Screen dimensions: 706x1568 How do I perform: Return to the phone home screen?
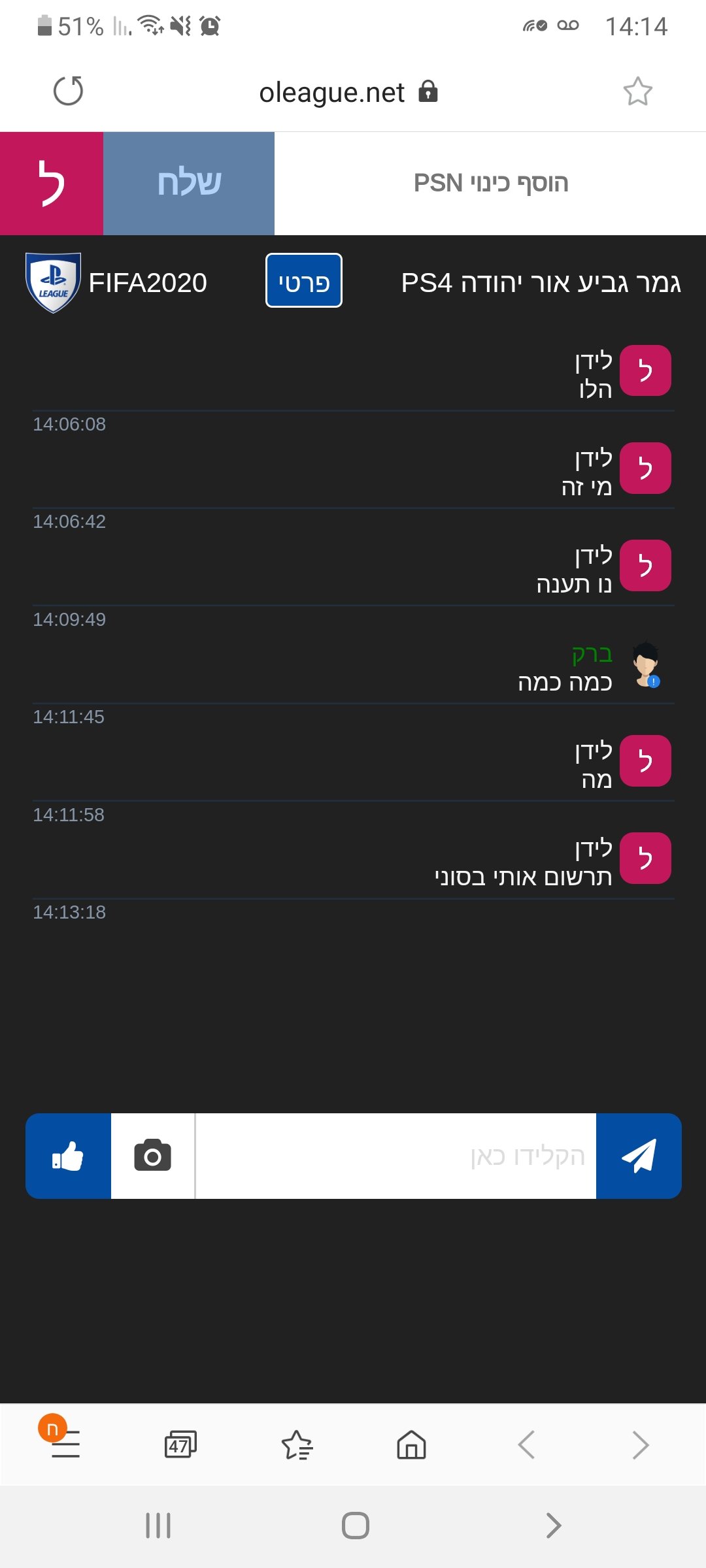point(355,1526)
